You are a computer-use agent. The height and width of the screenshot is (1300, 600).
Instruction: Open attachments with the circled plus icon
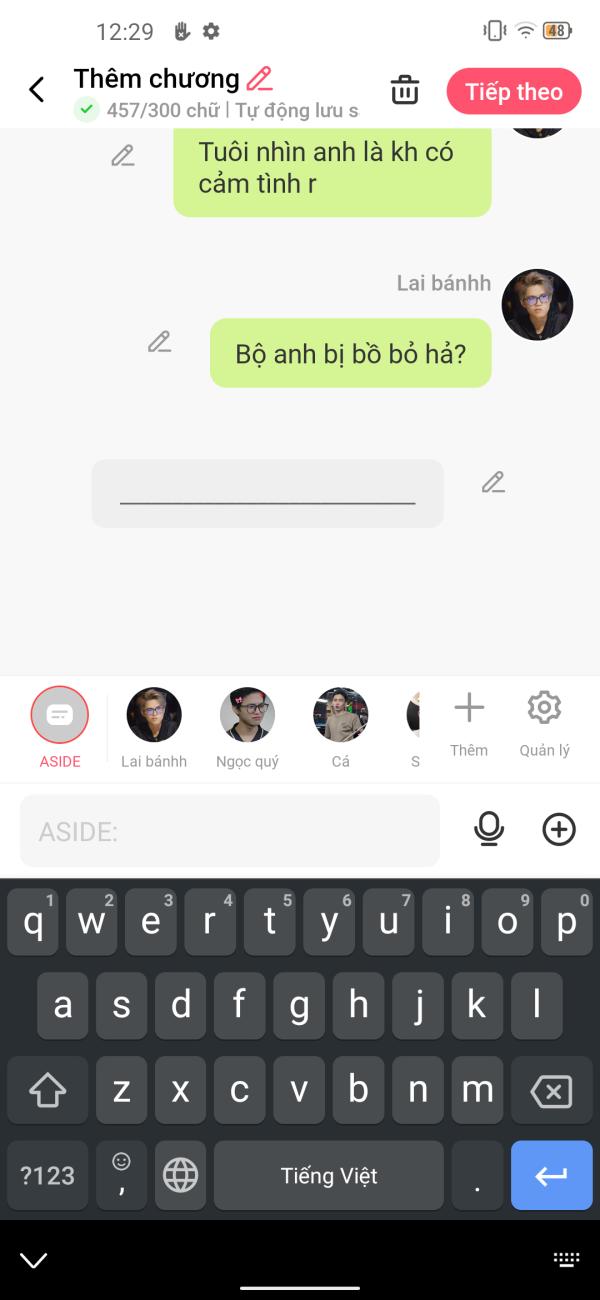tap(559, 829)
